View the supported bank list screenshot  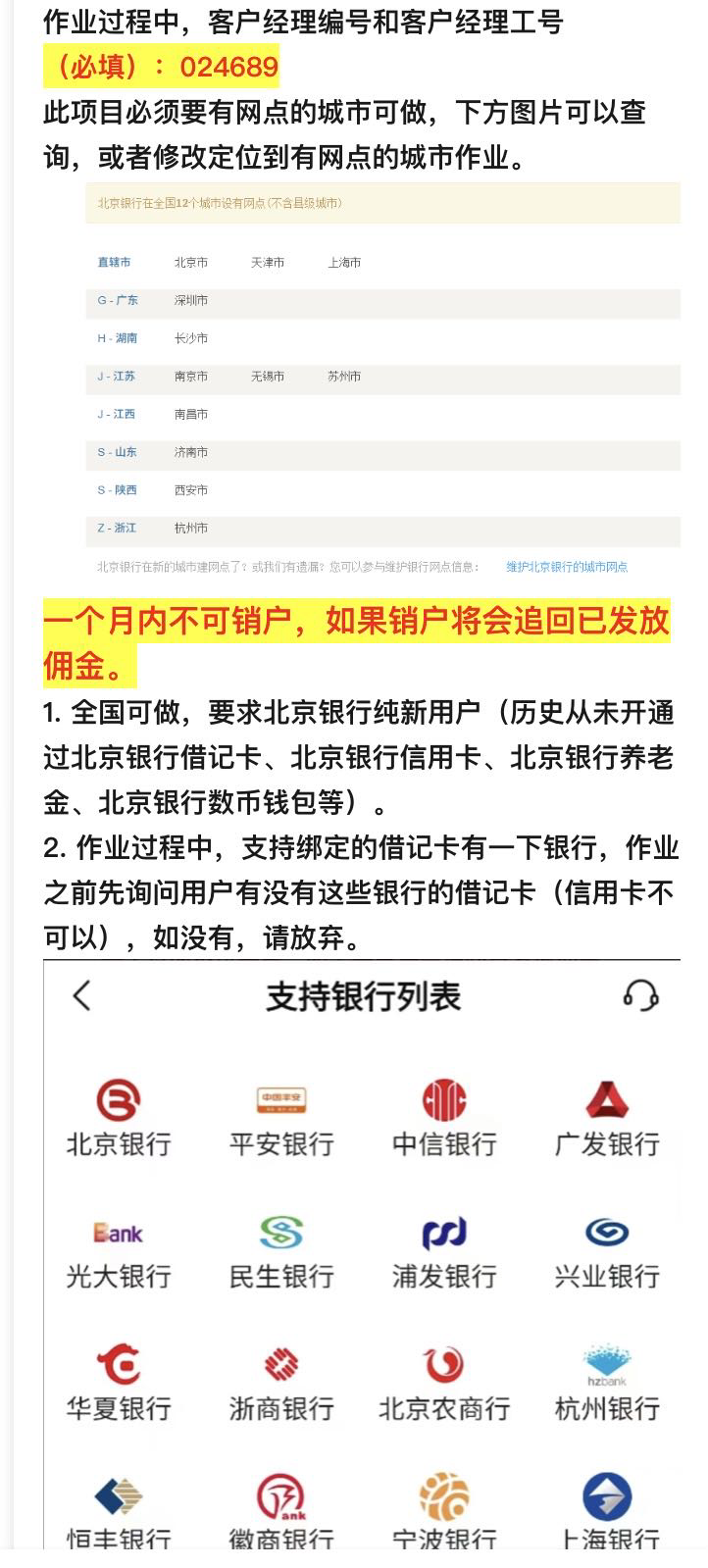click(x=362, y=1255)
